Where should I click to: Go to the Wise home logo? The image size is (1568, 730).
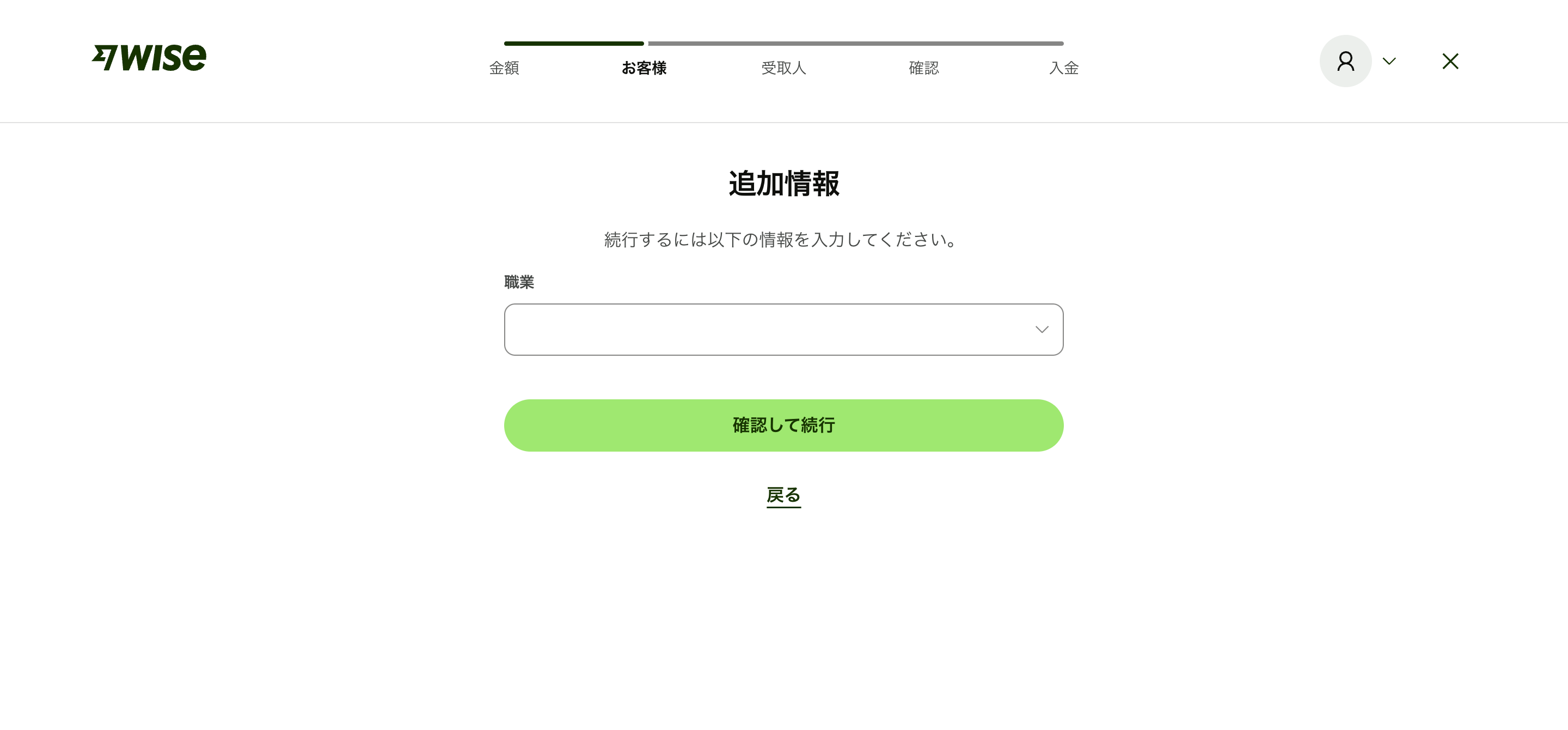click(x=149, y=58)
